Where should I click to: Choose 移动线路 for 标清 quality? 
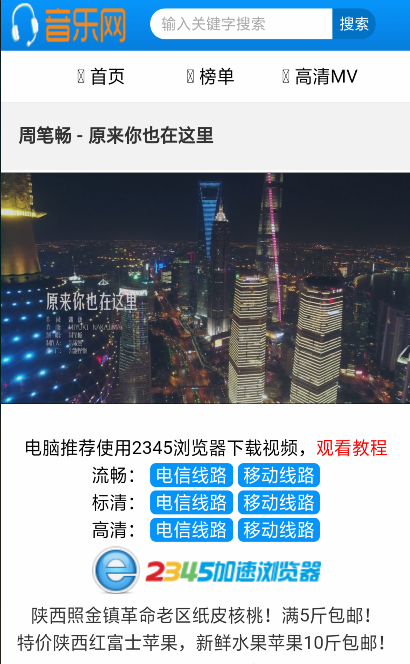pos(279,503)
